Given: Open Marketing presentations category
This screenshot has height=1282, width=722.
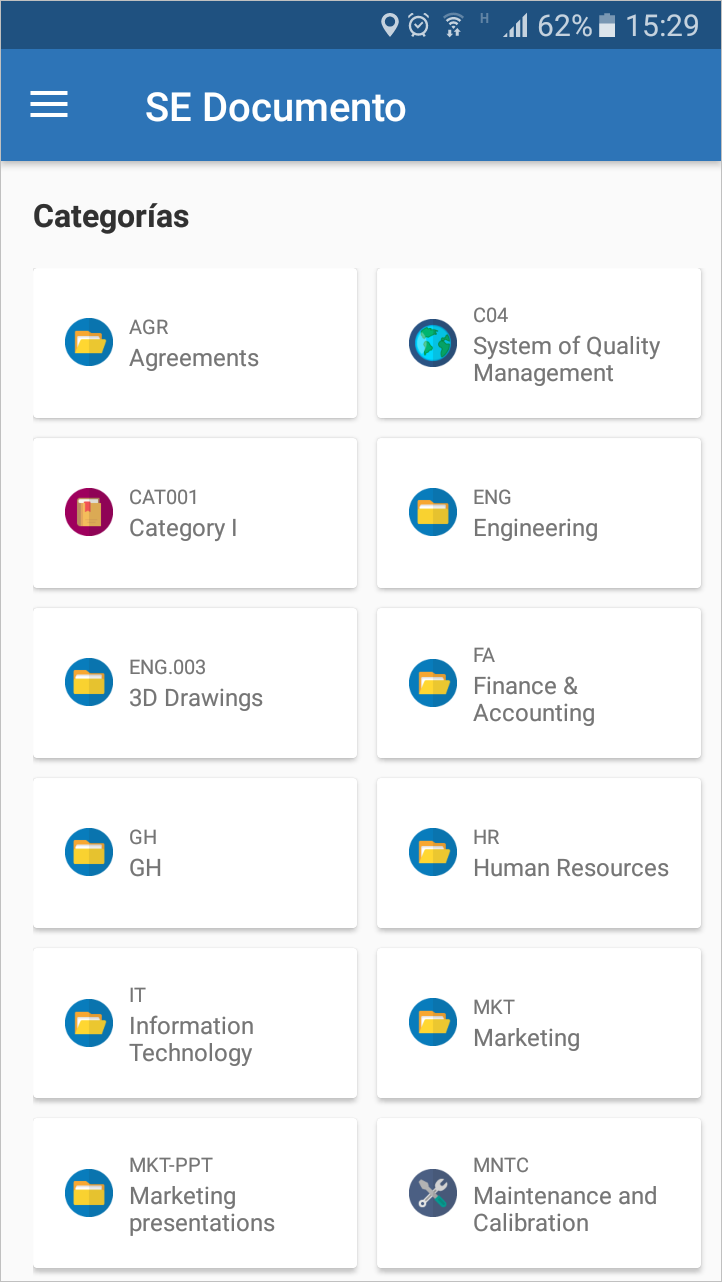Looking at the screenshot, I should coord(195,1193).
